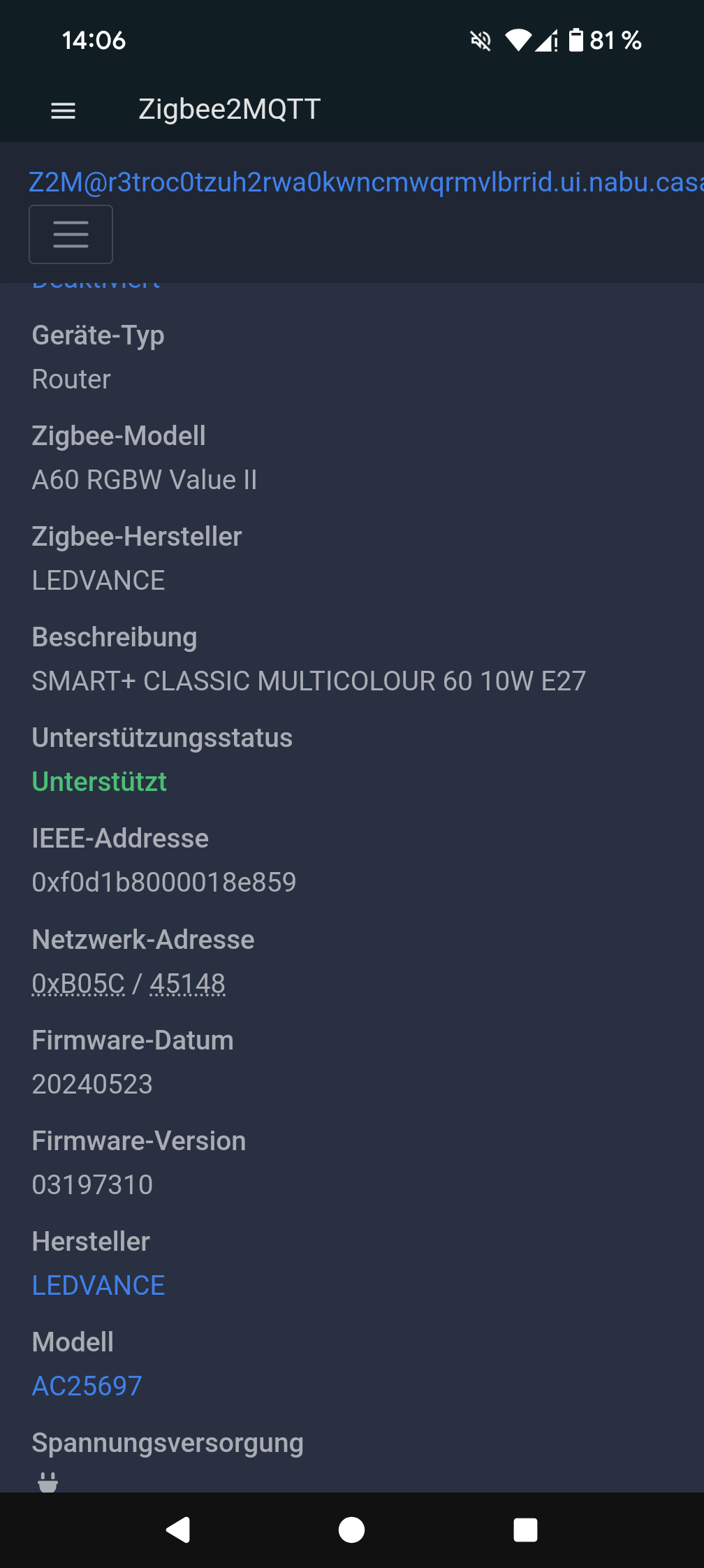704x1568 pixels.
Task: Open the AC25697 model link
Action: pos(87,1386)
